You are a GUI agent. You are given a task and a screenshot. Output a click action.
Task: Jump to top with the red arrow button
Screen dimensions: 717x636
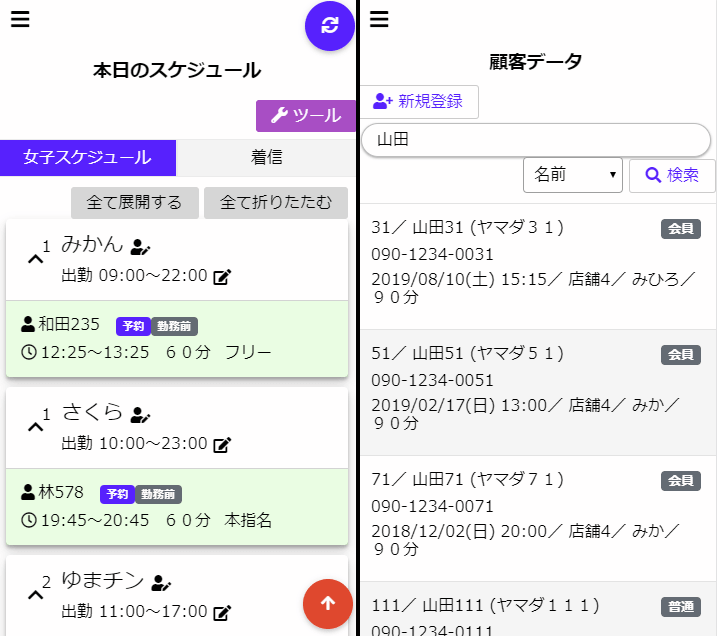point(328,603)
